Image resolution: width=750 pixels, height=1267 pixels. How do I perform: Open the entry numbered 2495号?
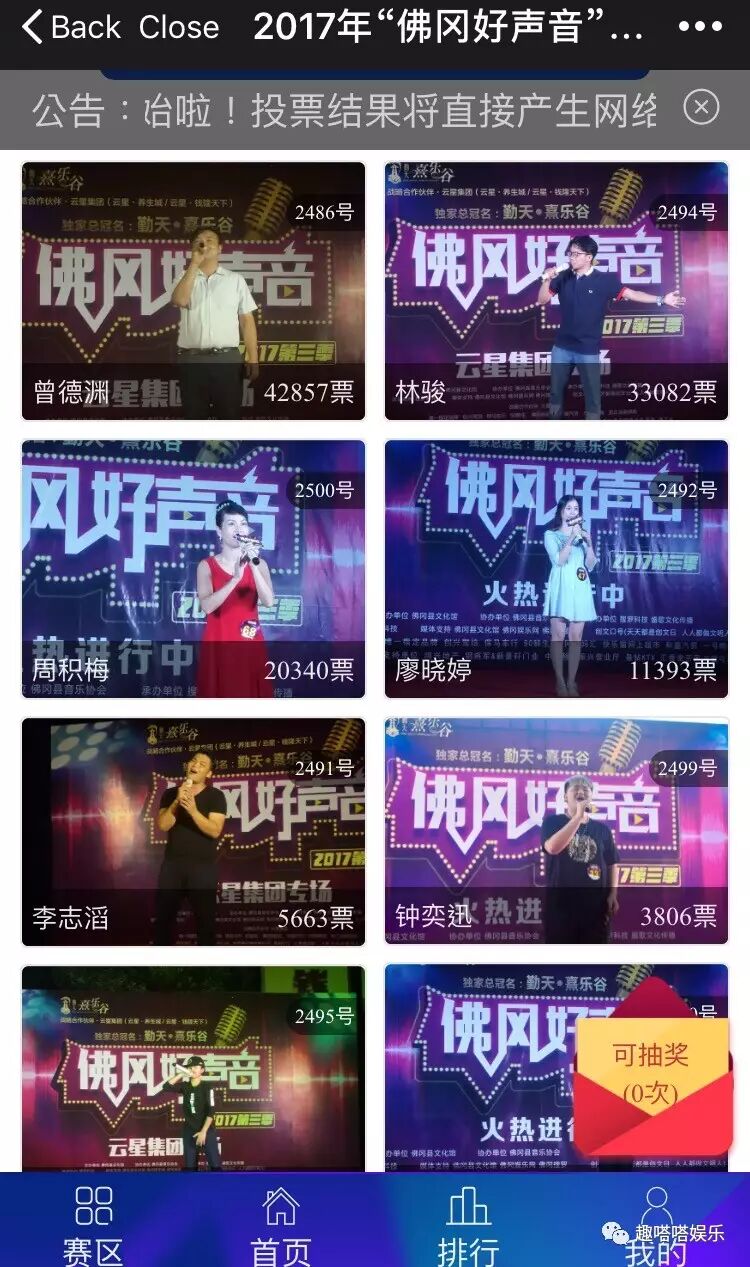(x=194, y=1069)
